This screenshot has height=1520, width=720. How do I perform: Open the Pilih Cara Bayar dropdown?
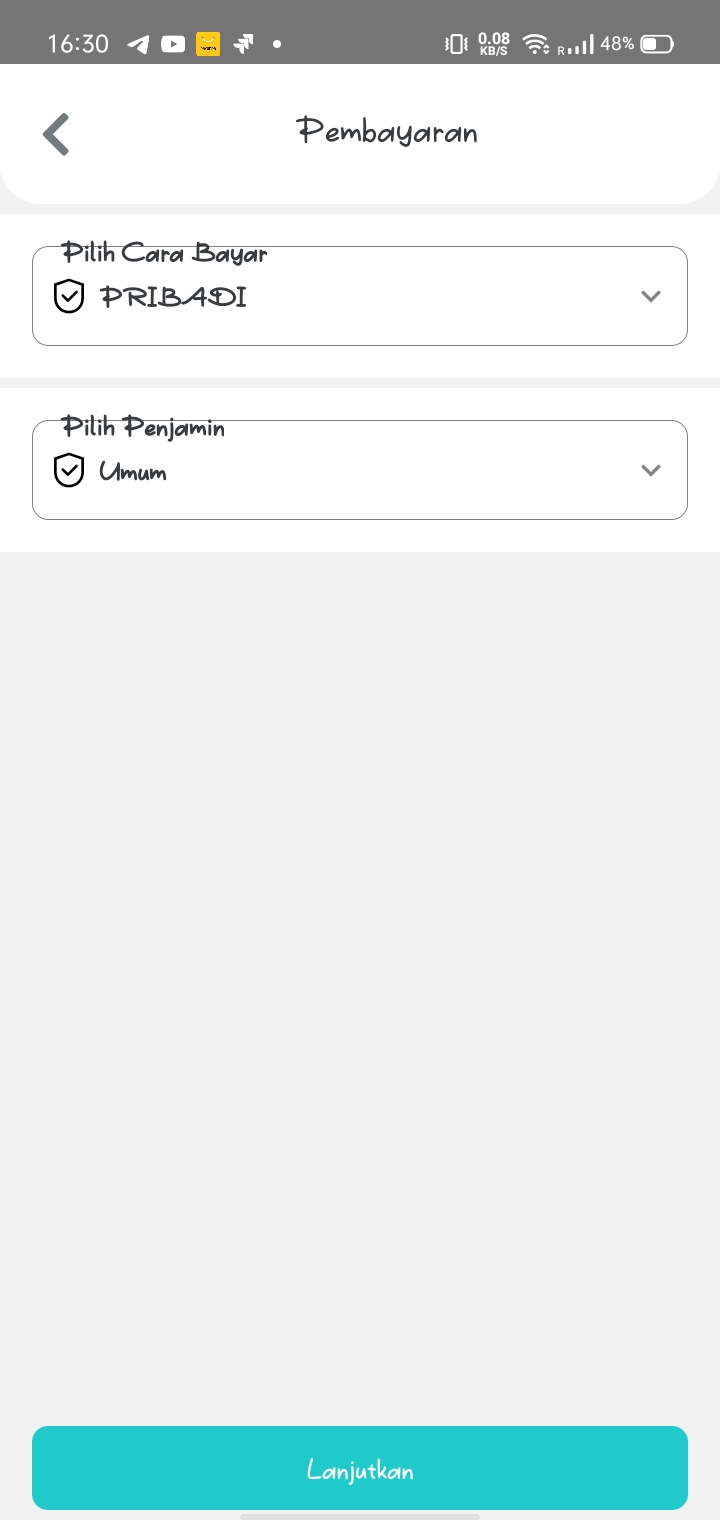point(360,296)
